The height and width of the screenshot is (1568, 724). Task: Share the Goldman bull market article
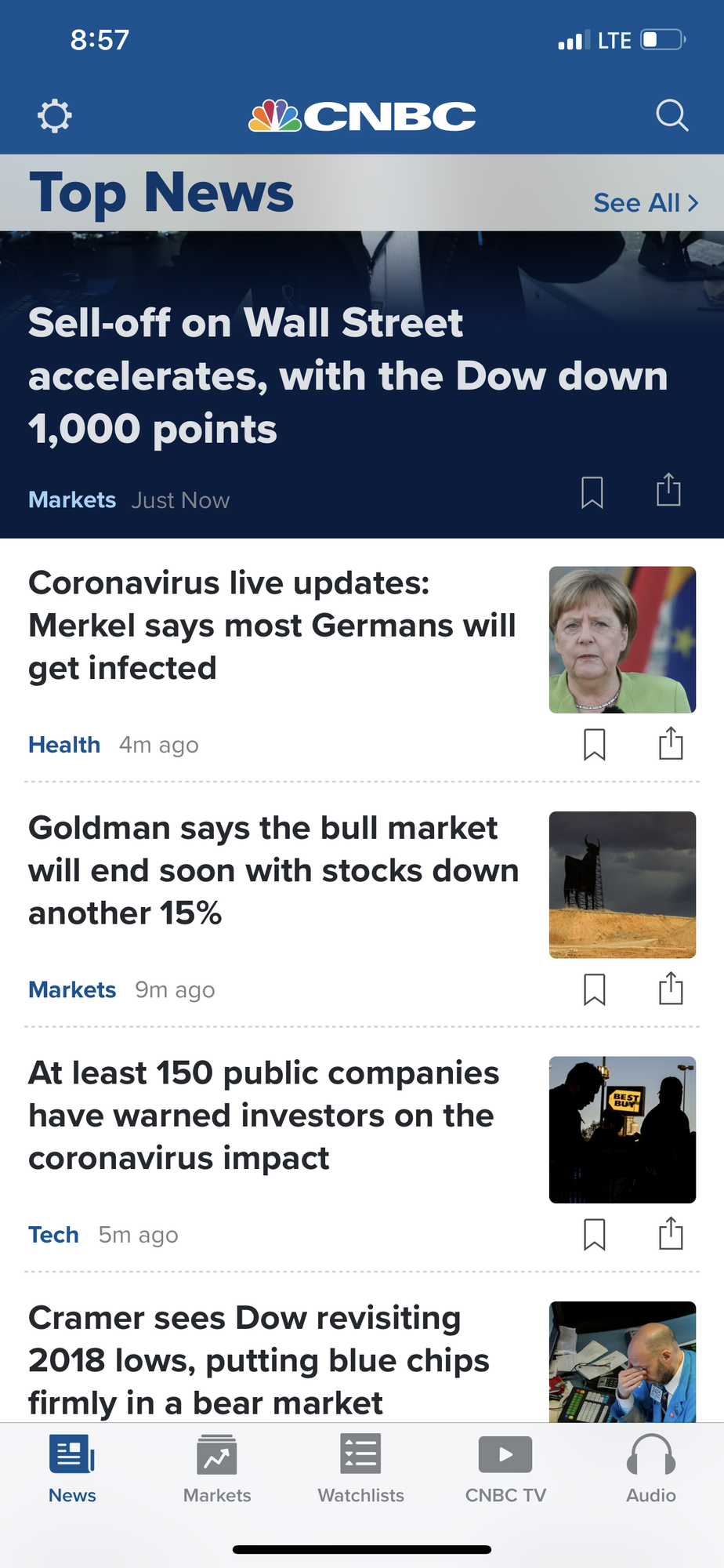pyautogui.click(x=671, y=989)
